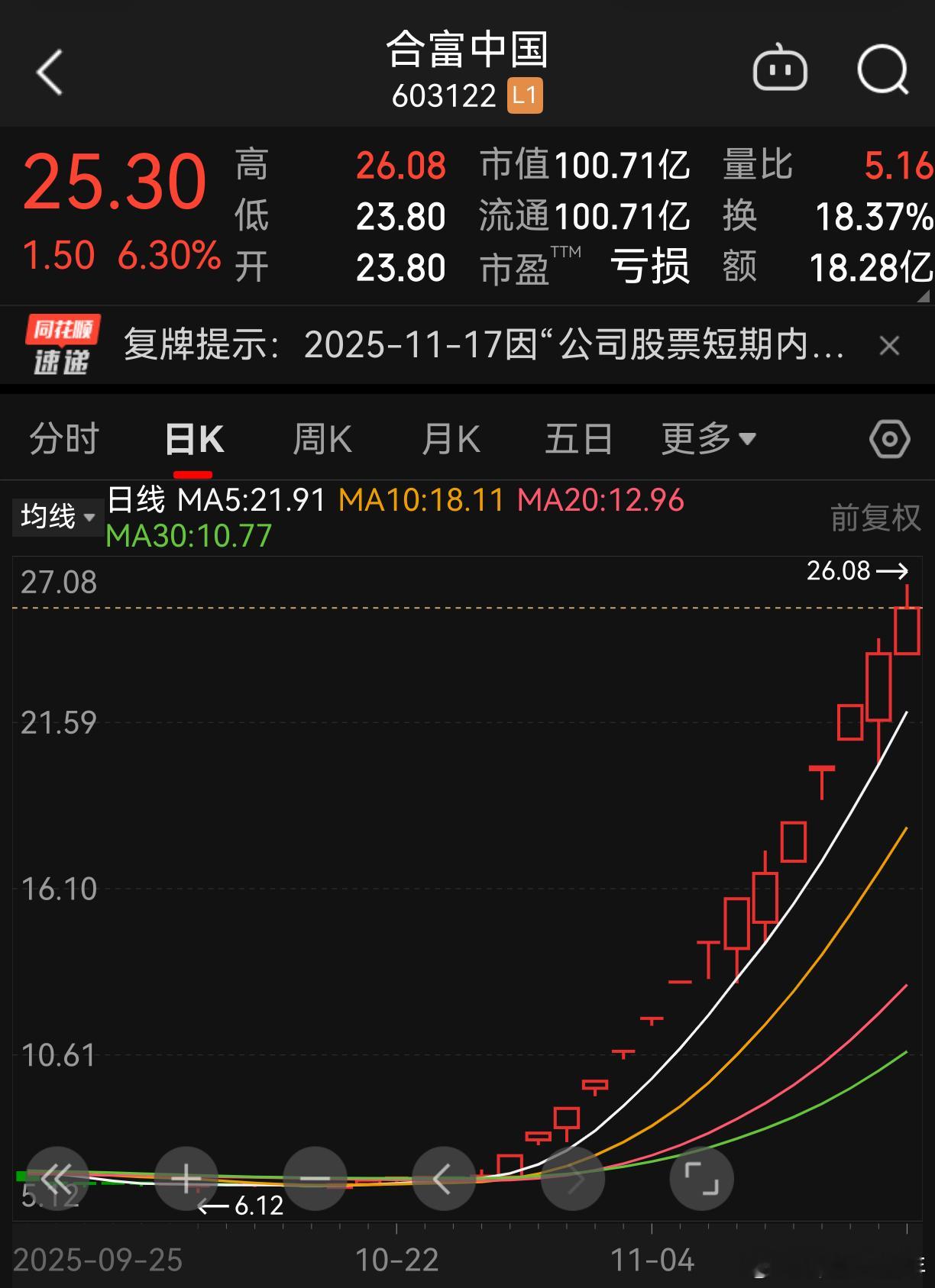The image size is (935, 1288).
Task: Click the search magnifier icon
Action: tap(882, 69)
